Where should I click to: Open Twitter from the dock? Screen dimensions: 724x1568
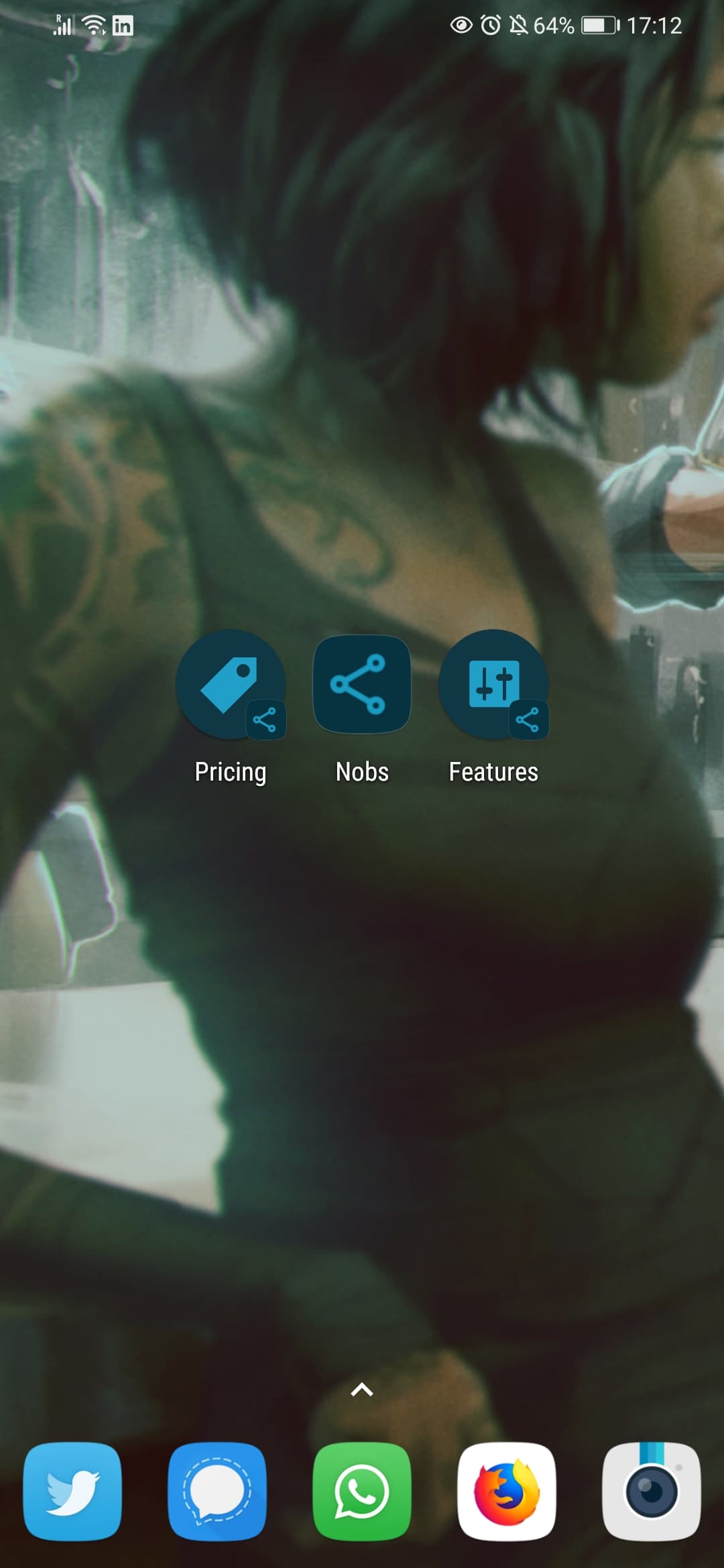tap(72, 1492)
